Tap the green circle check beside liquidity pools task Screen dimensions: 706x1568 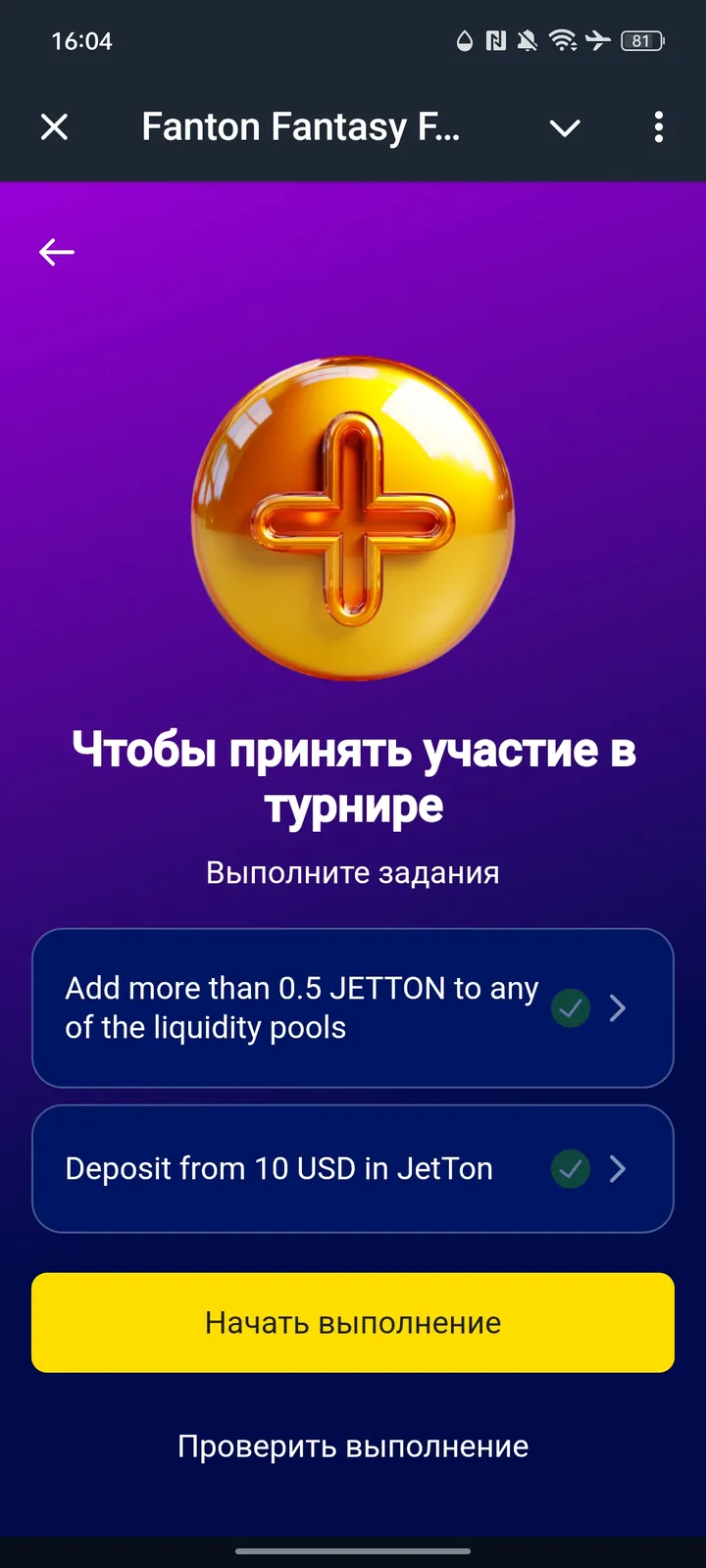tap(570, 1007)
